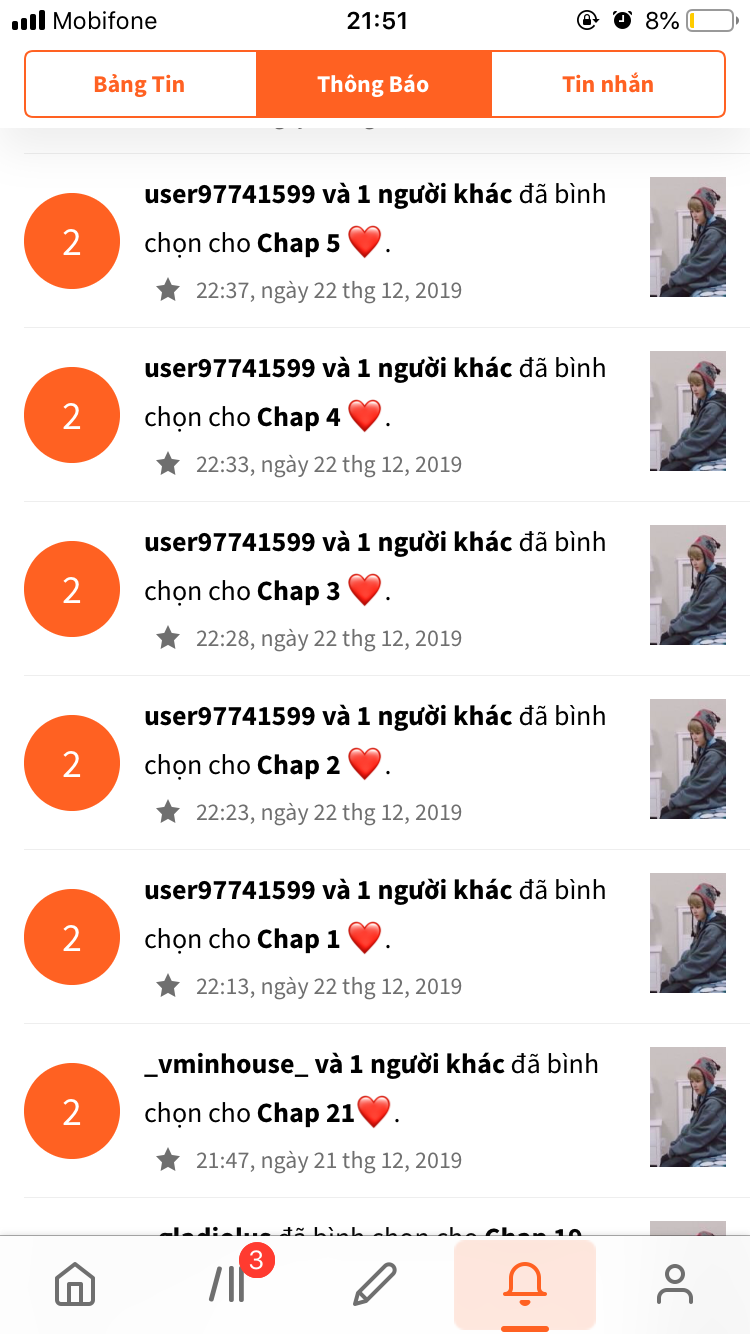Tap the notifications bell tab

point(525,1284)
